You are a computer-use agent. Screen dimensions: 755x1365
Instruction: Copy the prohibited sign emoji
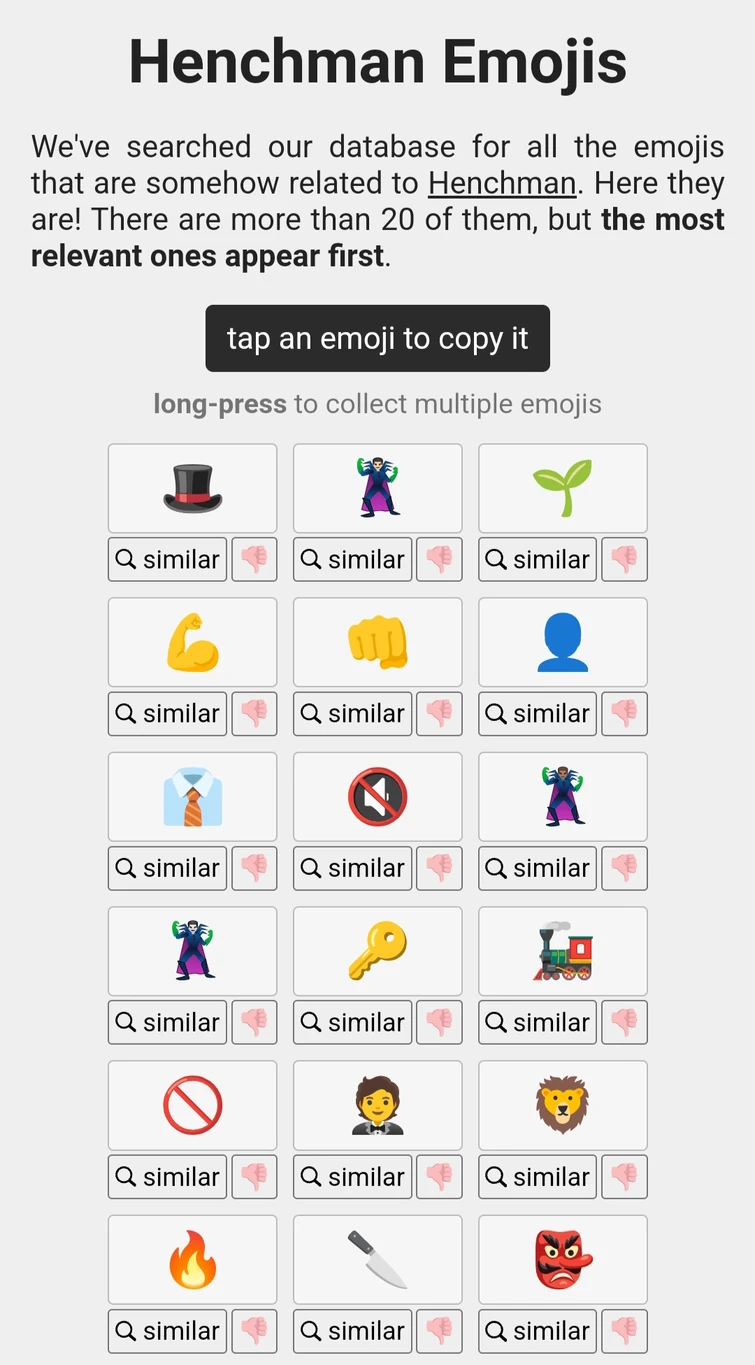click(192, 1105)
